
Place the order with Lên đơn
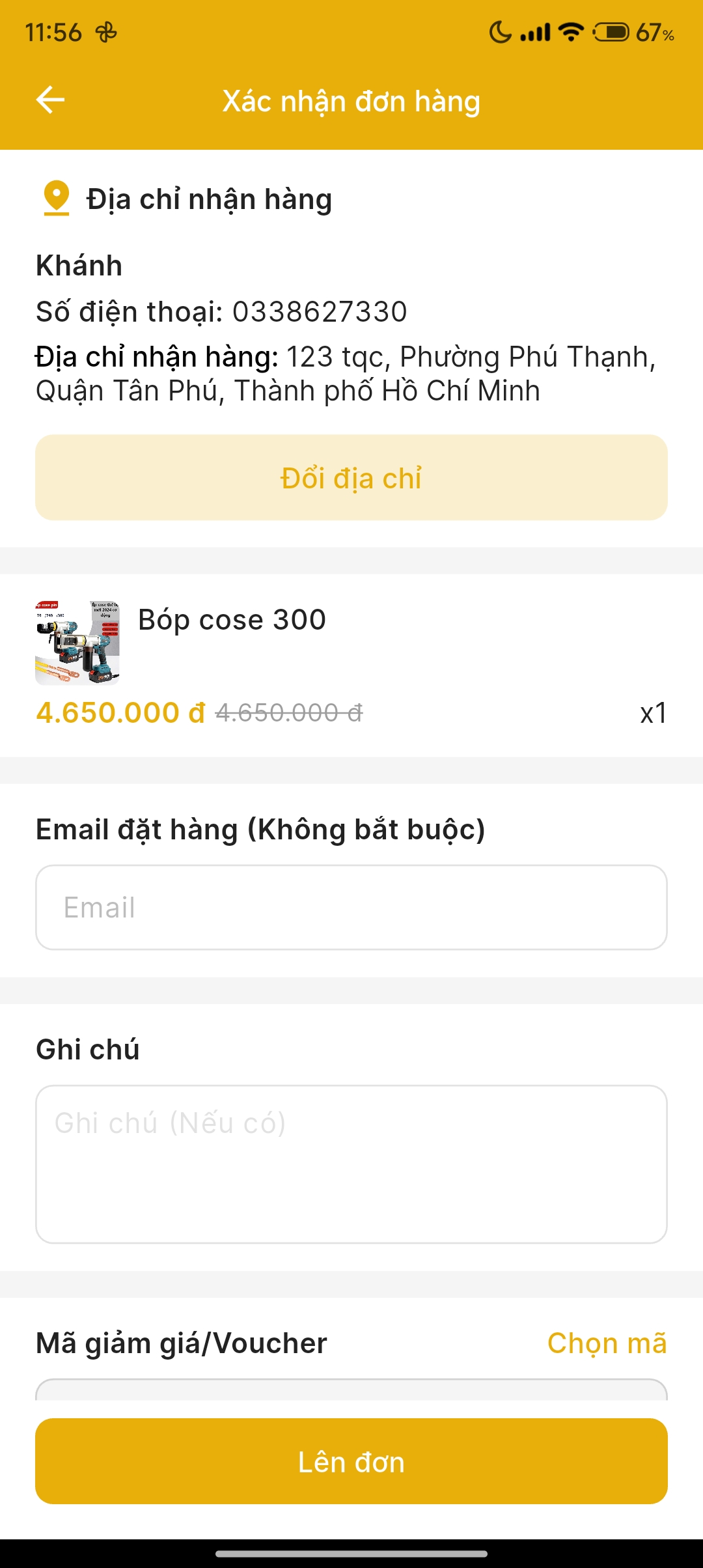(351, 1461)
